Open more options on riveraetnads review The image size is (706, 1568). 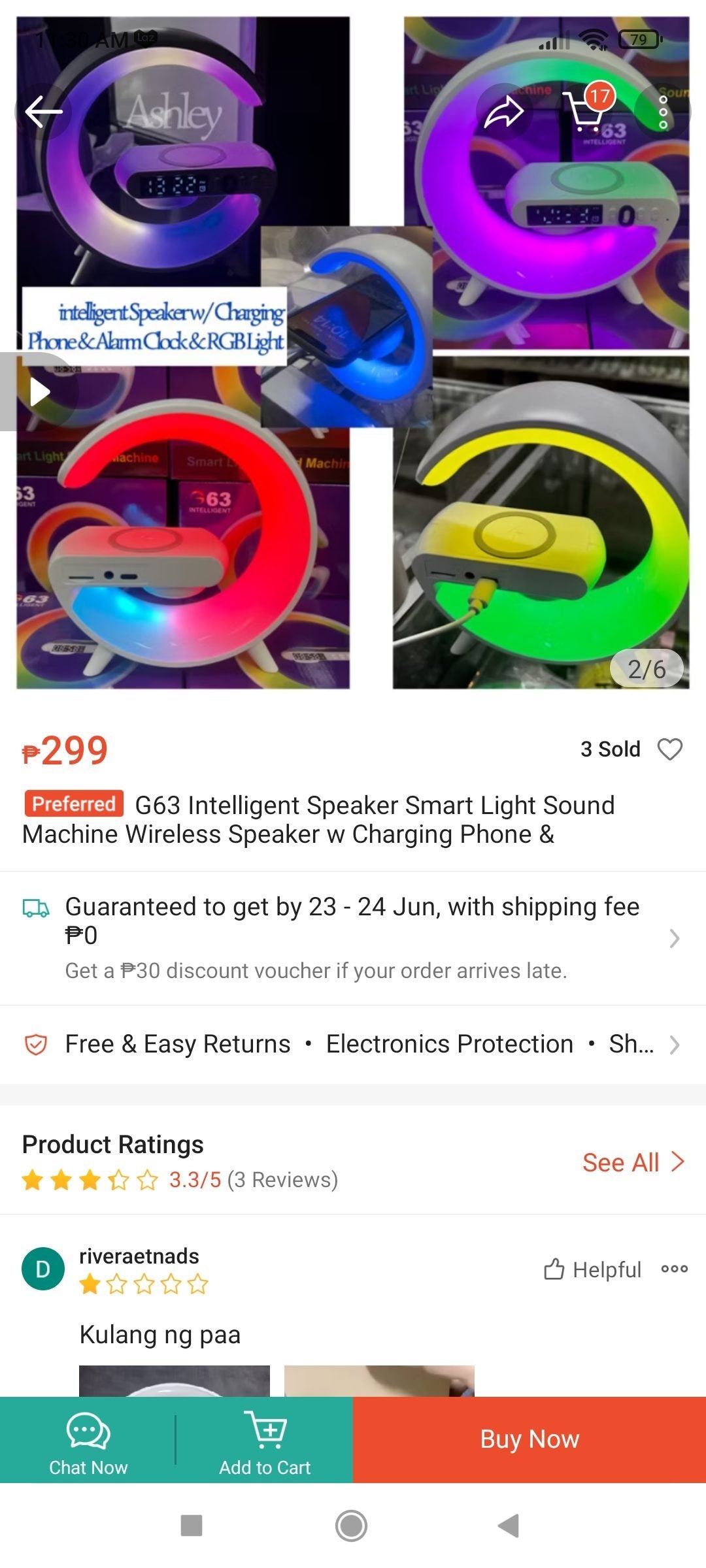pos(674,1269)
